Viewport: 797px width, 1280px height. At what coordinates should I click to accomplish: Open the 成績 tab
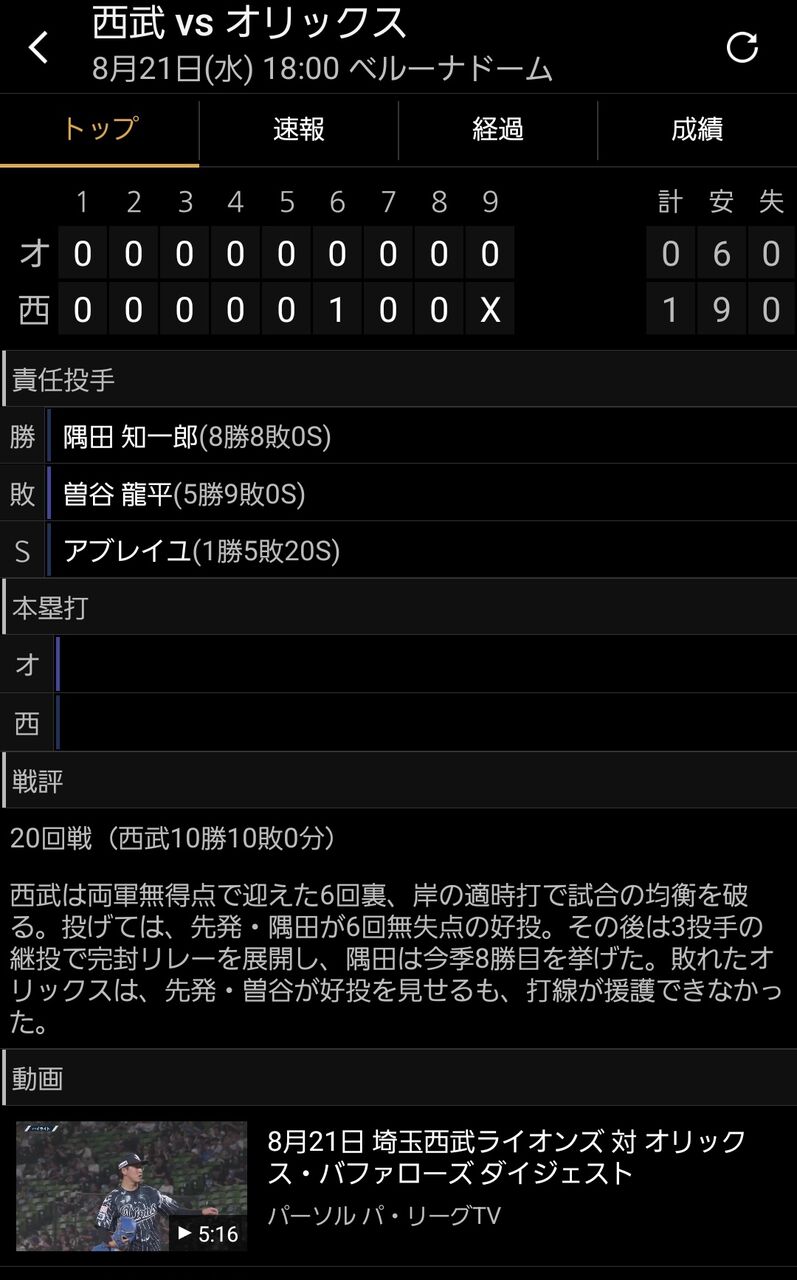click(x=697, y=130)
